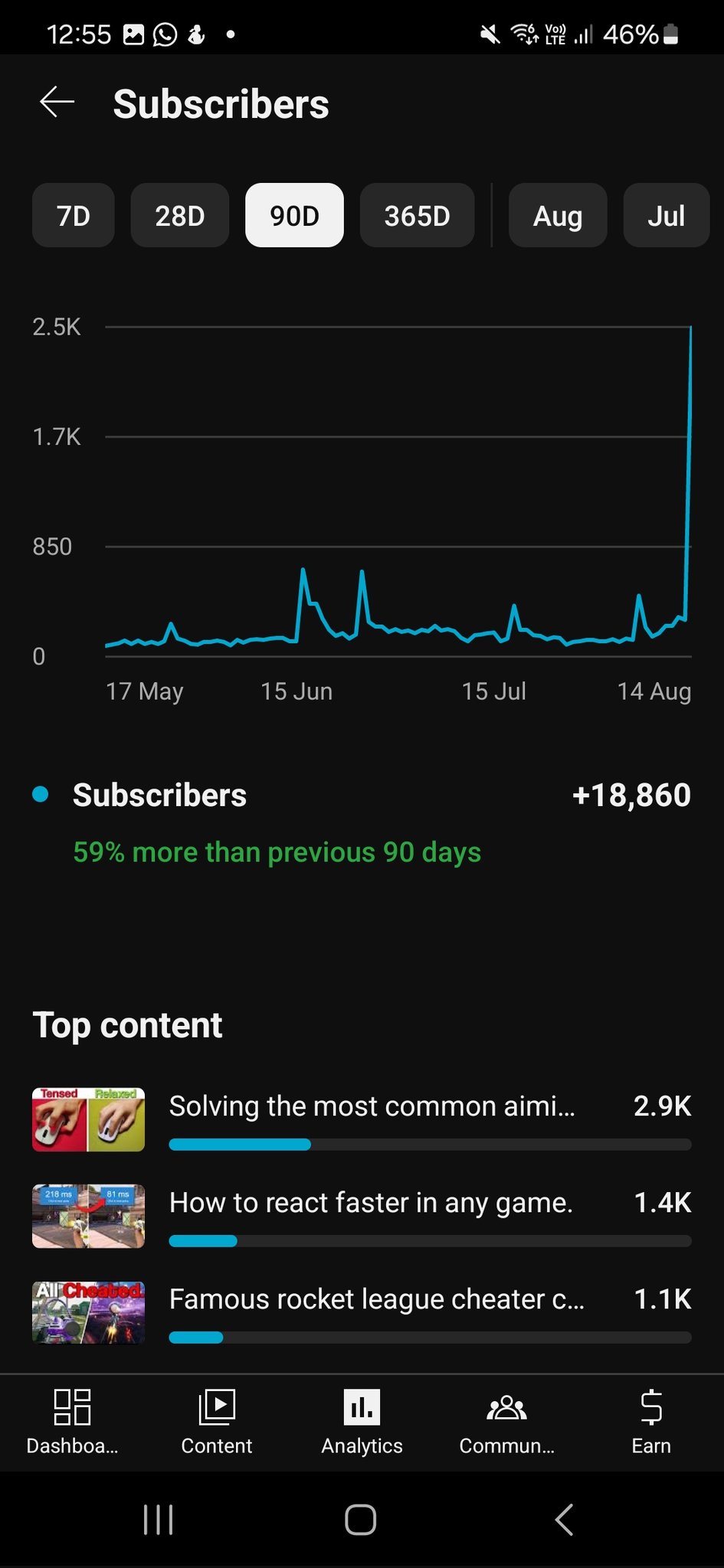Open the Earn tab

tap(651, 1423)
